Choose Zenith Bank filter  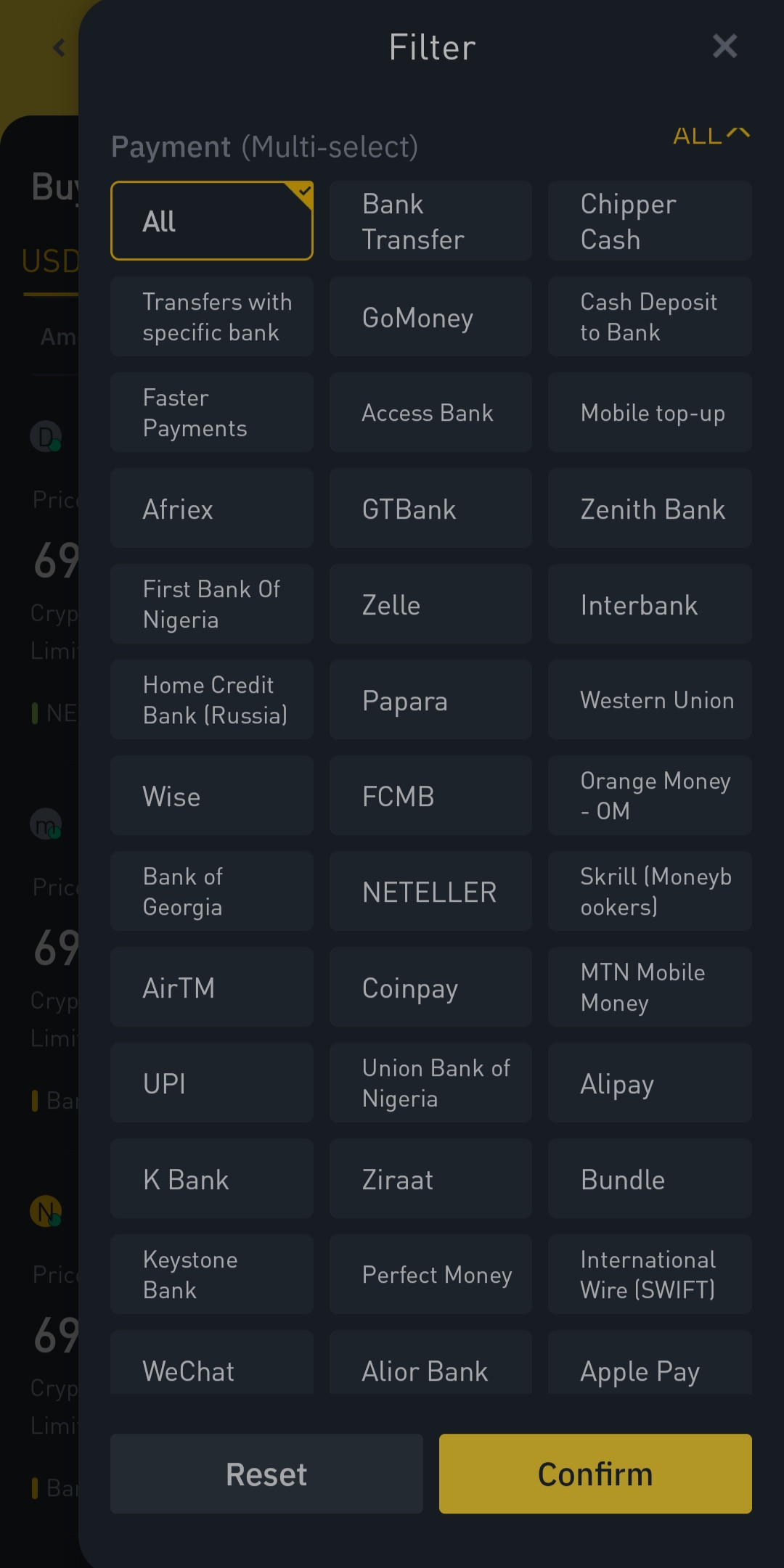coord(650,508)
